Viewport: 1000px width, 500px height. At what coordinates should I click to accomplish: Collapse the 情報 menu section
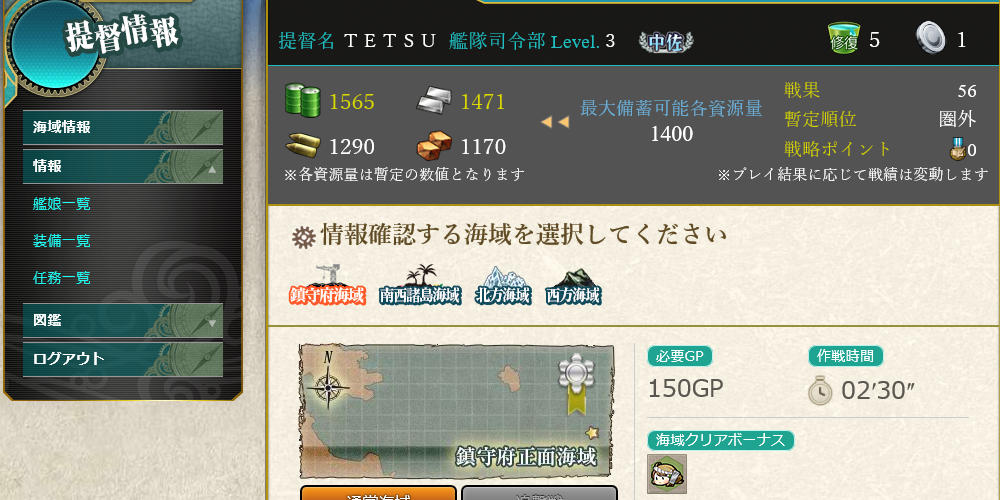coord(122,166)
